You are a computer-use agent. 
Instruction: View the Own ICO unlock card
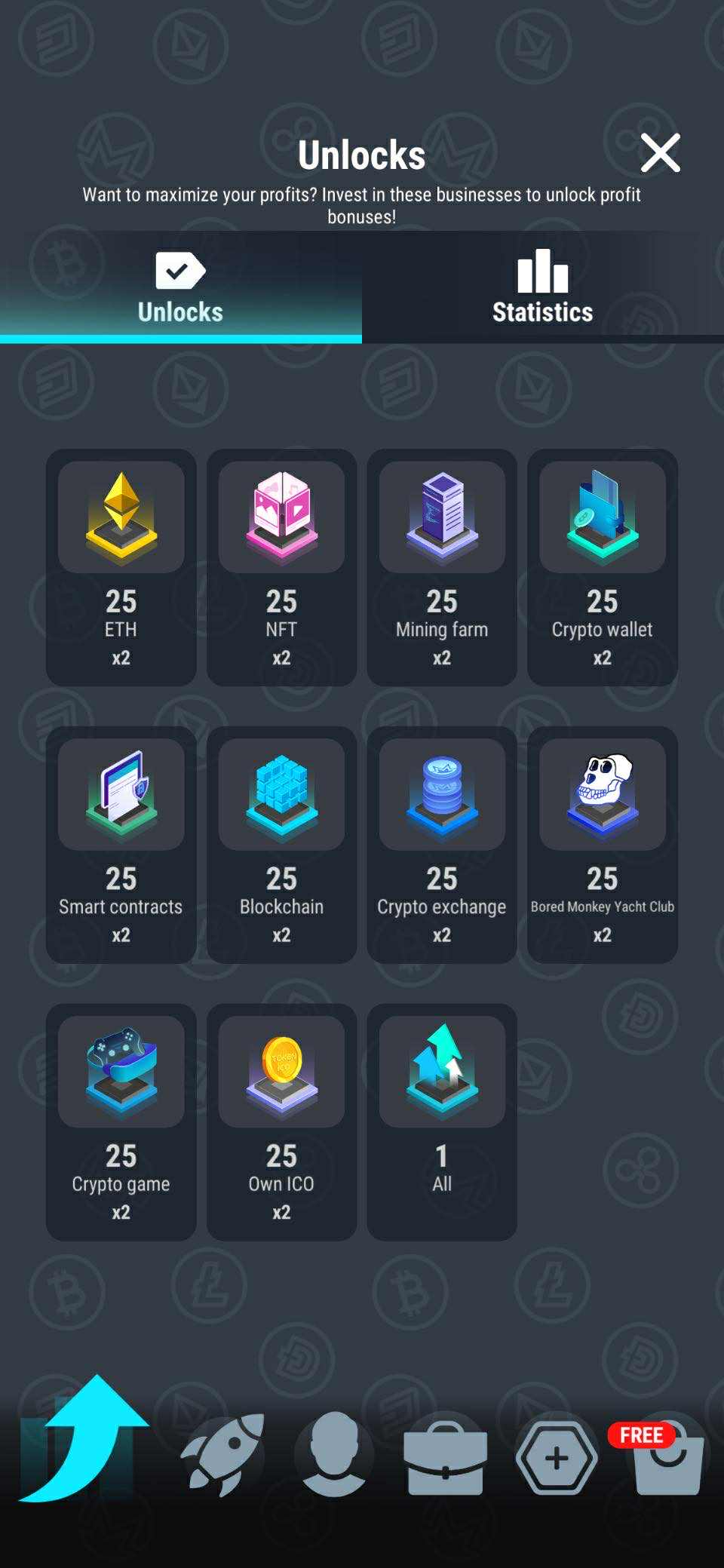(x=281, y=1122)
